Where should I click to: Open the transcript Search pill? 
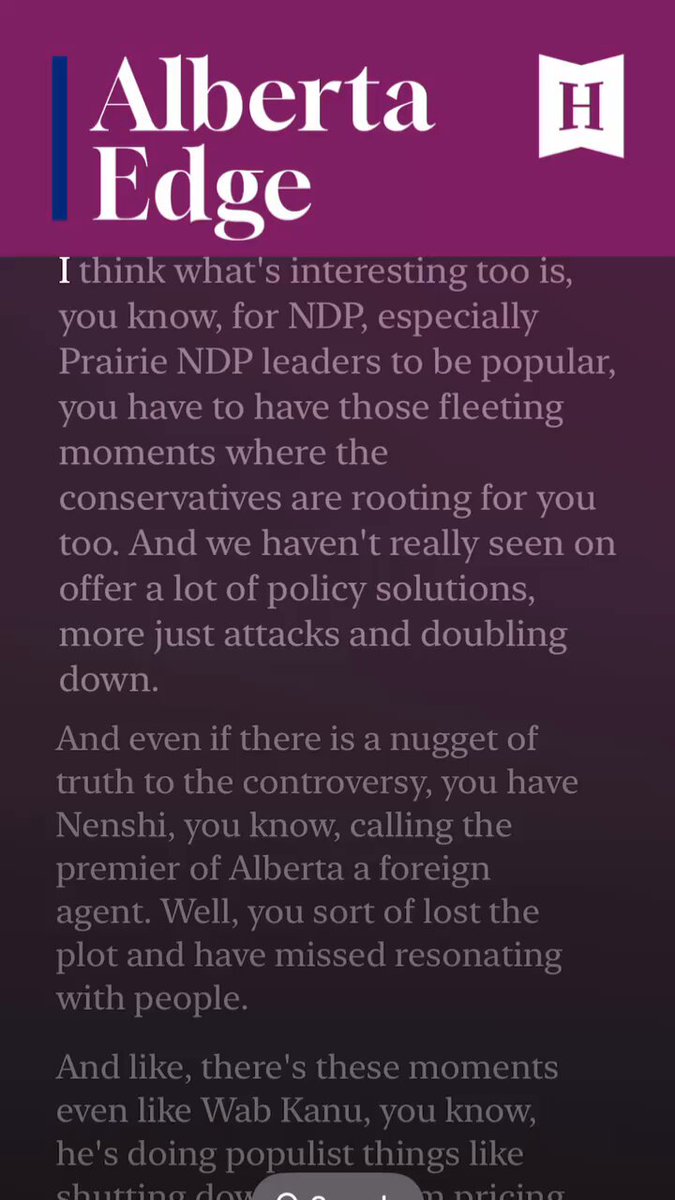click(x=336, y=1184)
